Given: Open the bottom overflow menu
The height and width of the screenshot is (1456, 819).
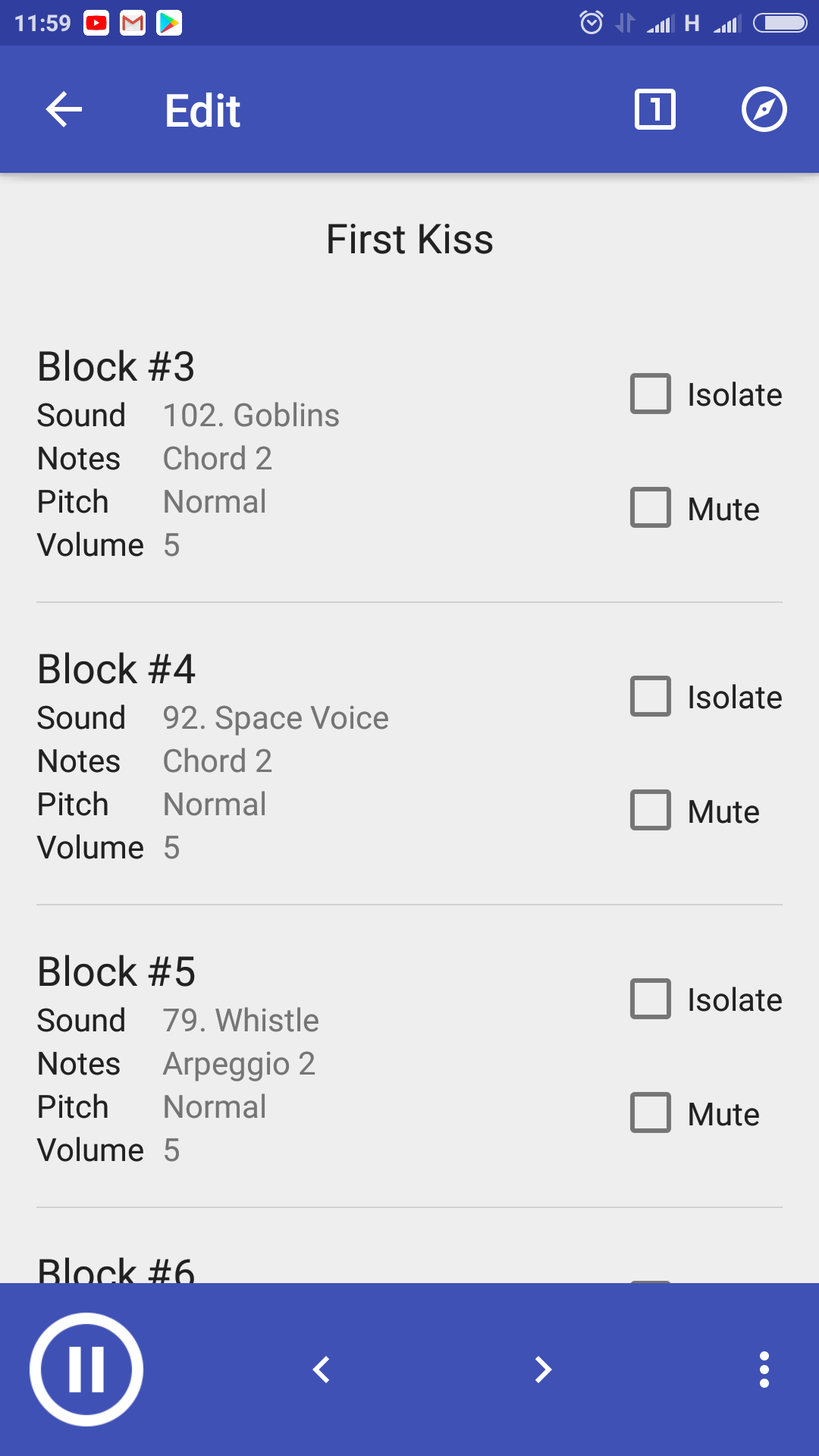Looking at the screenshot, I should point(764,1370).
